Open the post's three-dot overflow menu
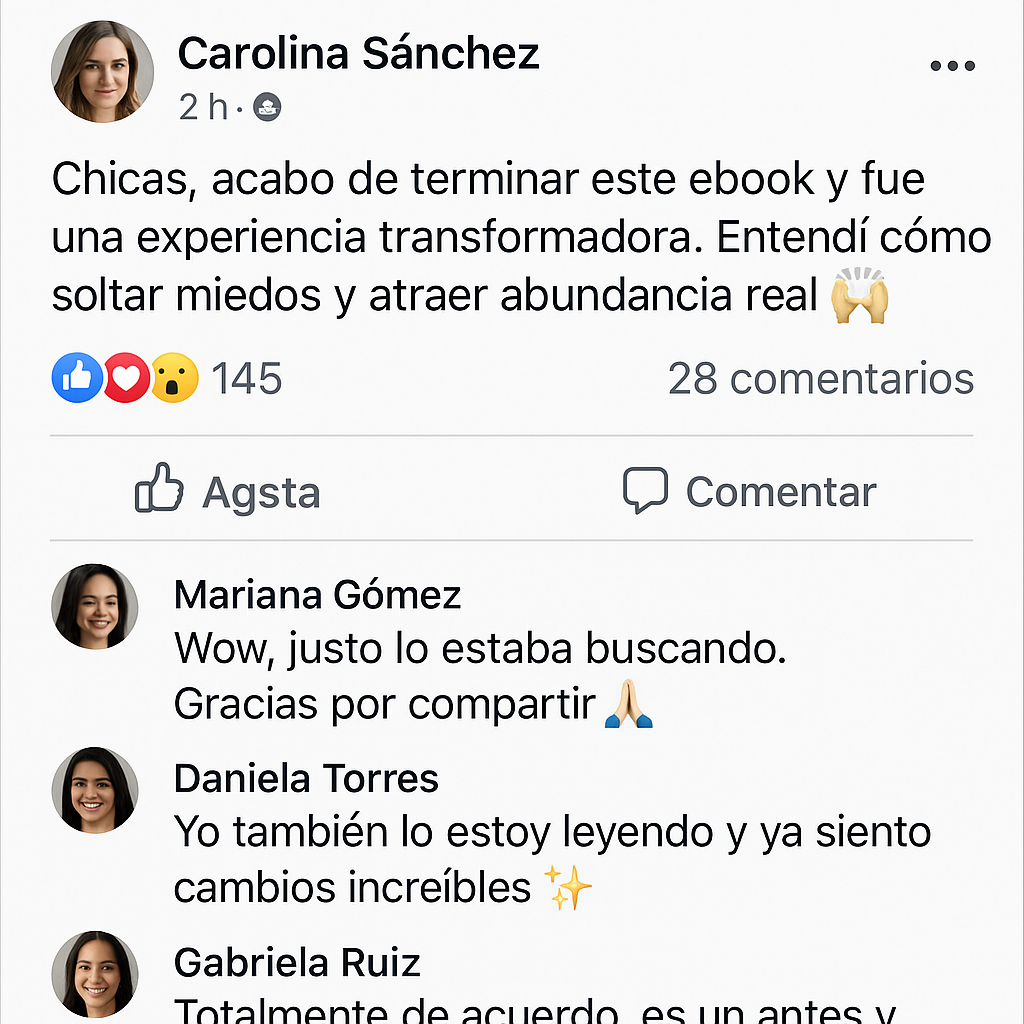Screen dimensions: 1024x1024 click(951, 66)
